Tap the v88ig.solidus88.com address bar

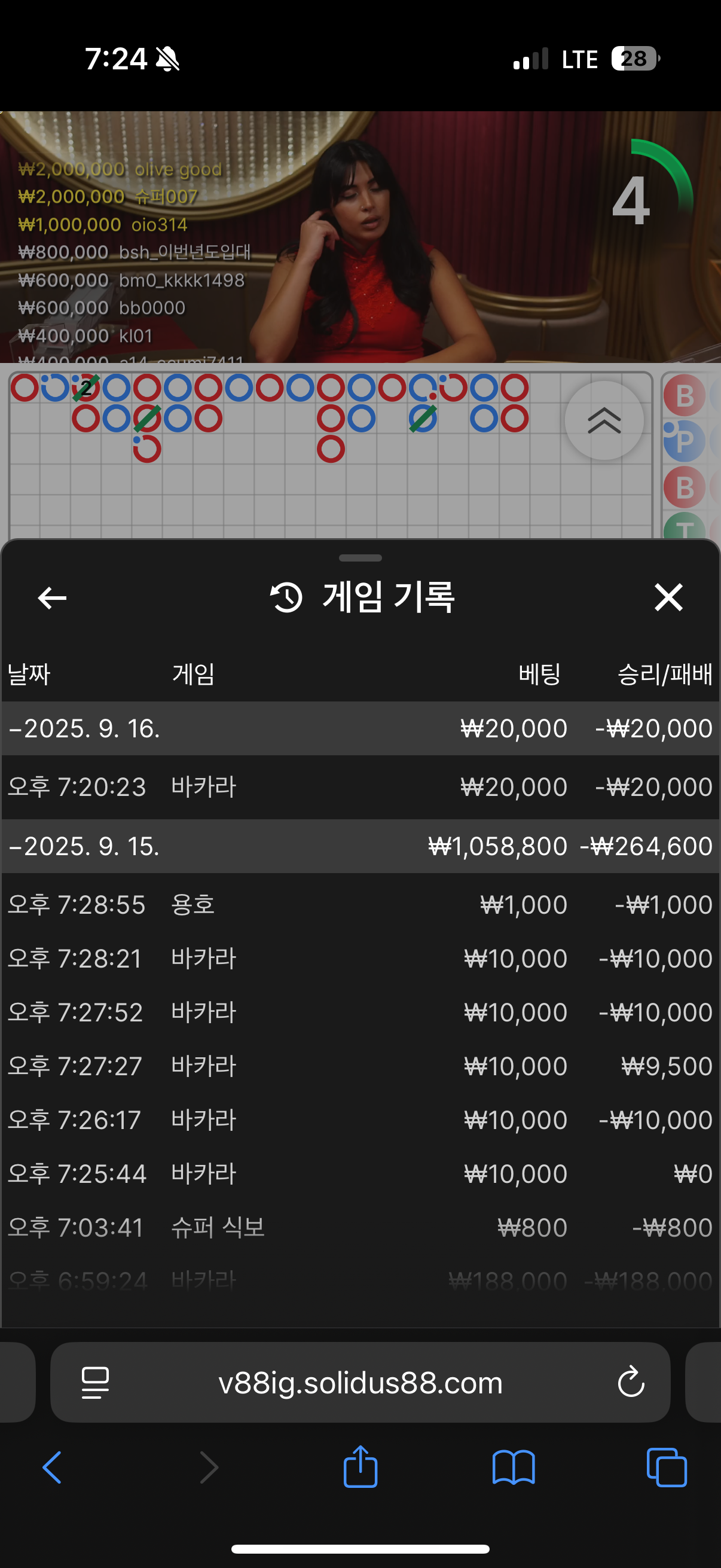[360, 1383]
